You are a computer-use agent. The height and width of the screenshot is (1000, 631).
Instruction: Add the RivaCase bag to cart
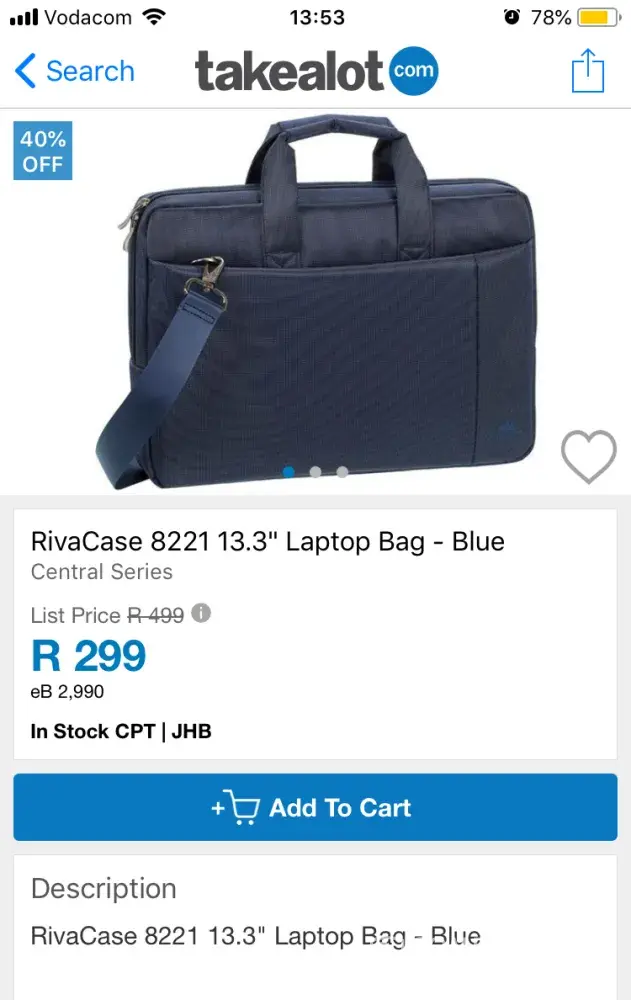[x=315, y=807]
